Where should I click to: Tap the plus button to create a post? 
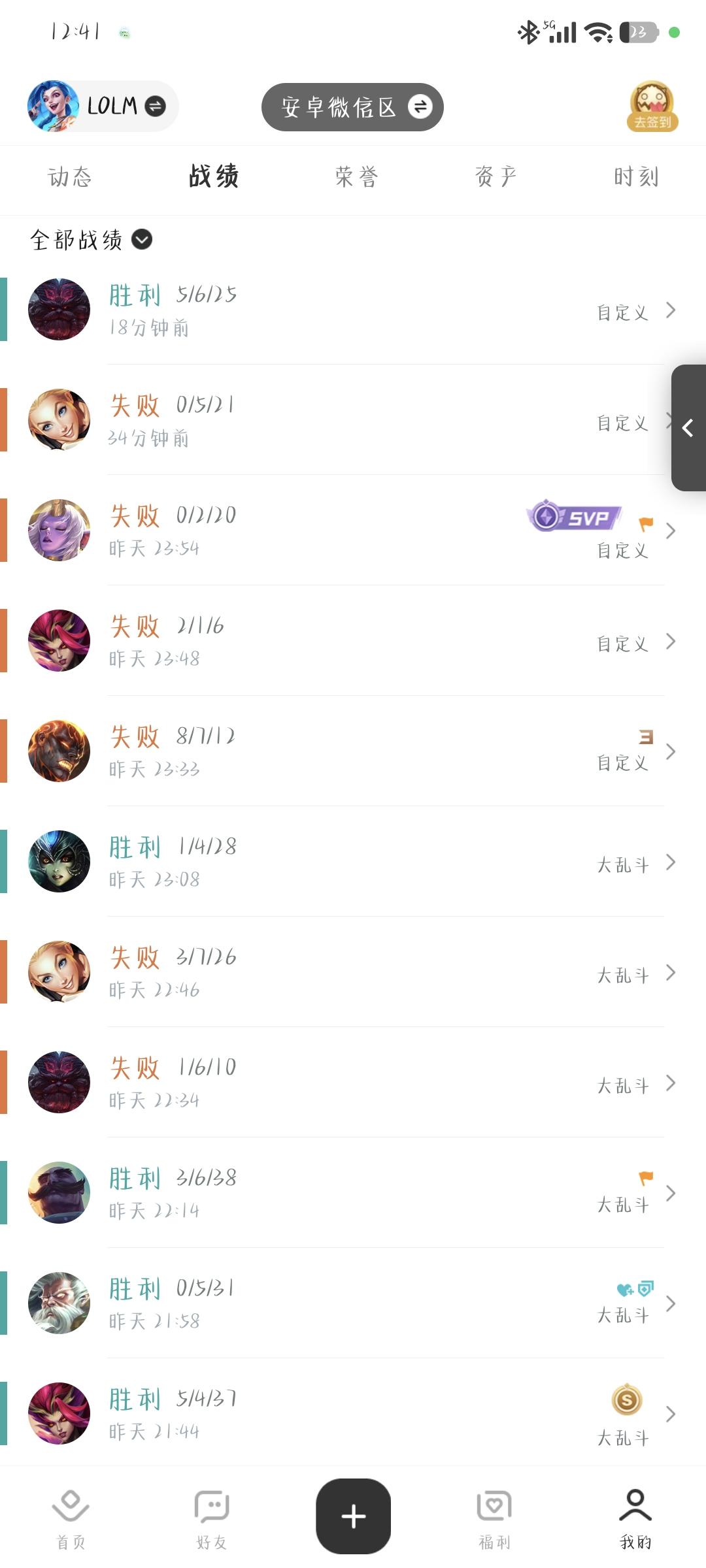click(x=353, y=1516)
